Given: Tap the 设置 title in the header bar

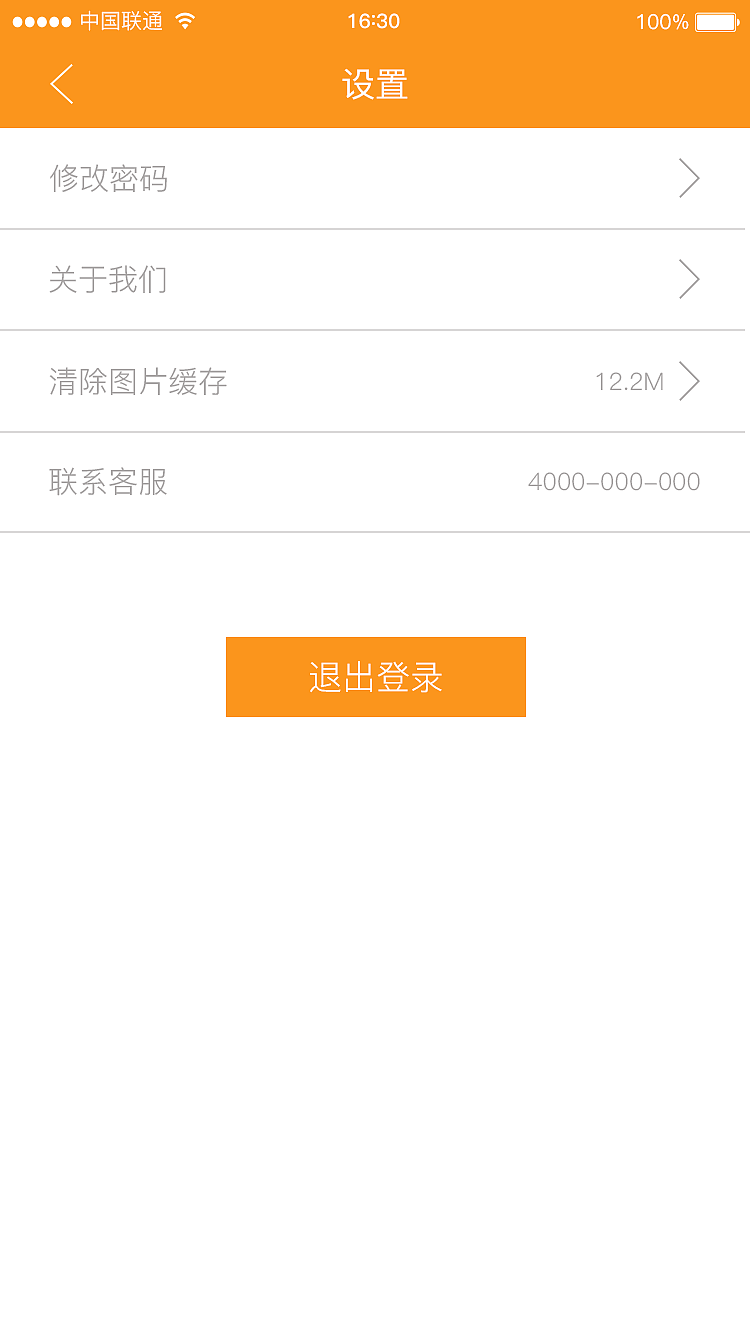Looking at the screenshot, I should pyautogui.click(x=375, y=85).
